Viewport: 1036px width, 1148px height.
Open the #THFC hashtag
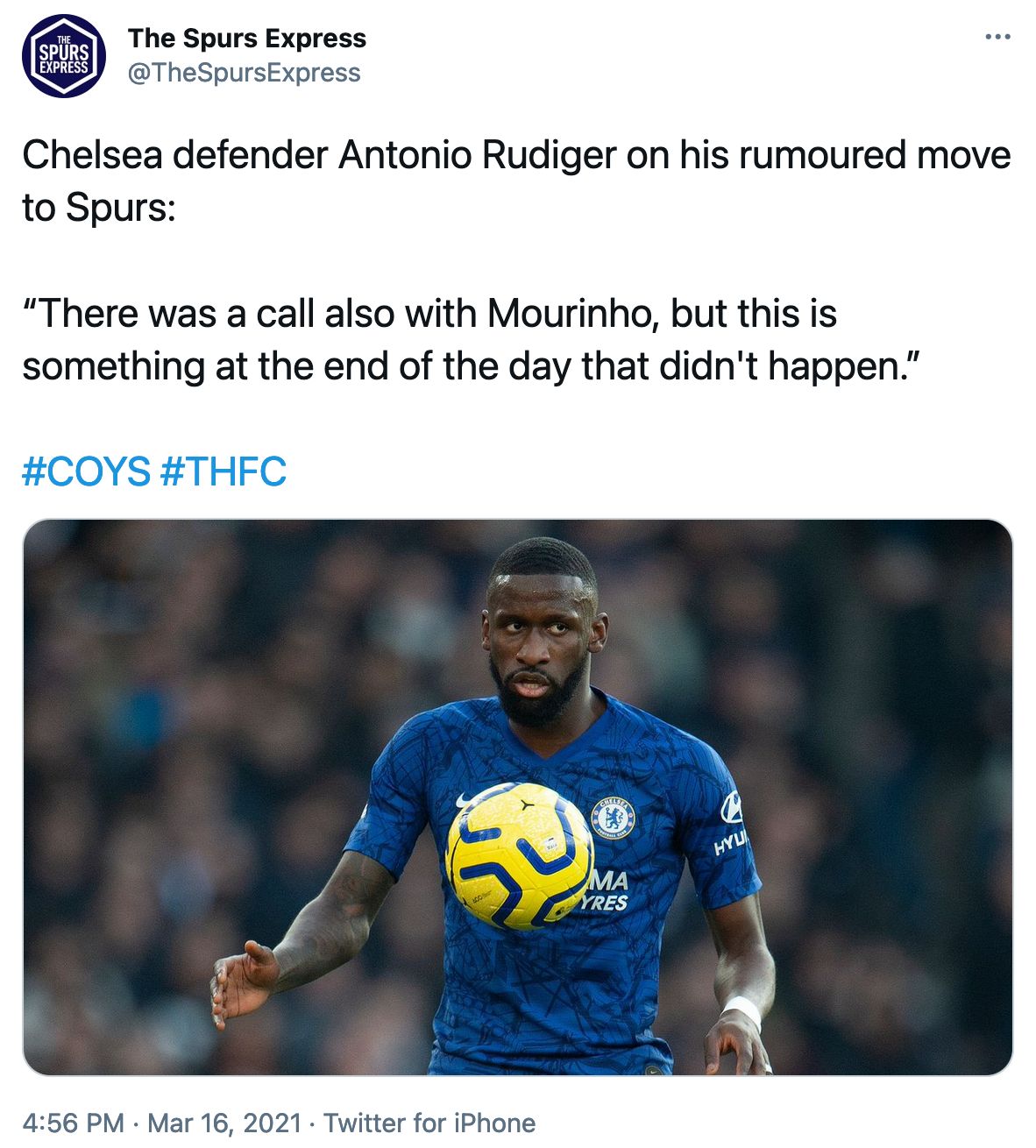224,471
